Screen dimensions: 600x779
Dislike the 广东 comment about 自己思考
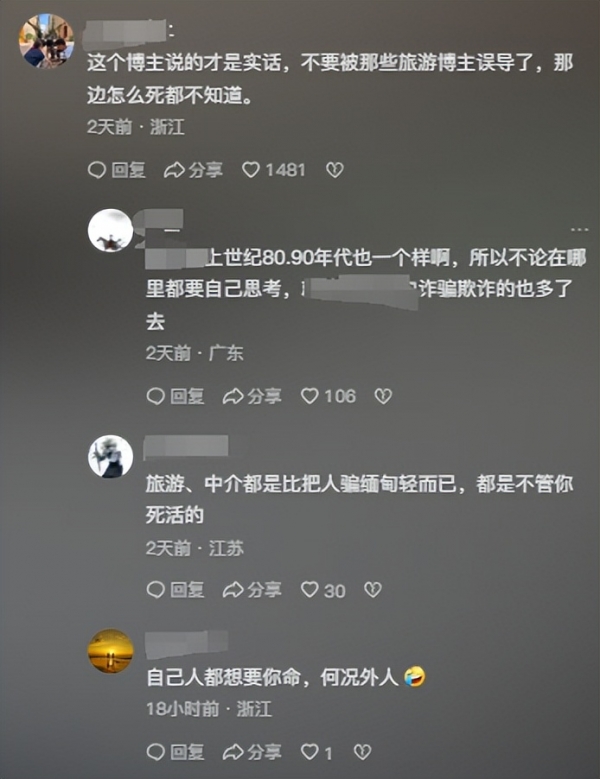pyautogui.click(x=383, y=396)
